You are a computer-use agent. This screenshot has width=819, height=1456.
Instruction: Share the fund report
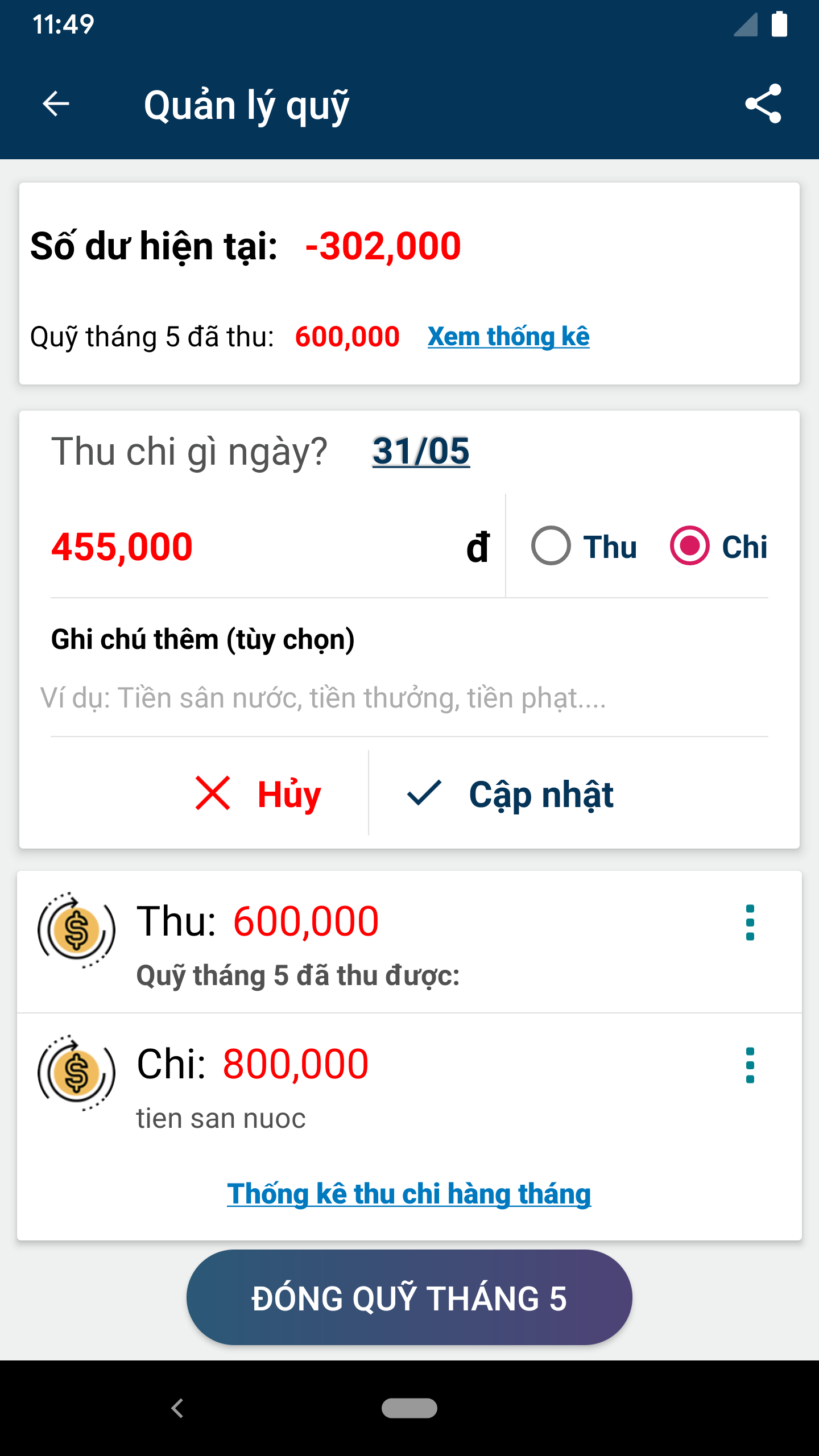[763, 104]
